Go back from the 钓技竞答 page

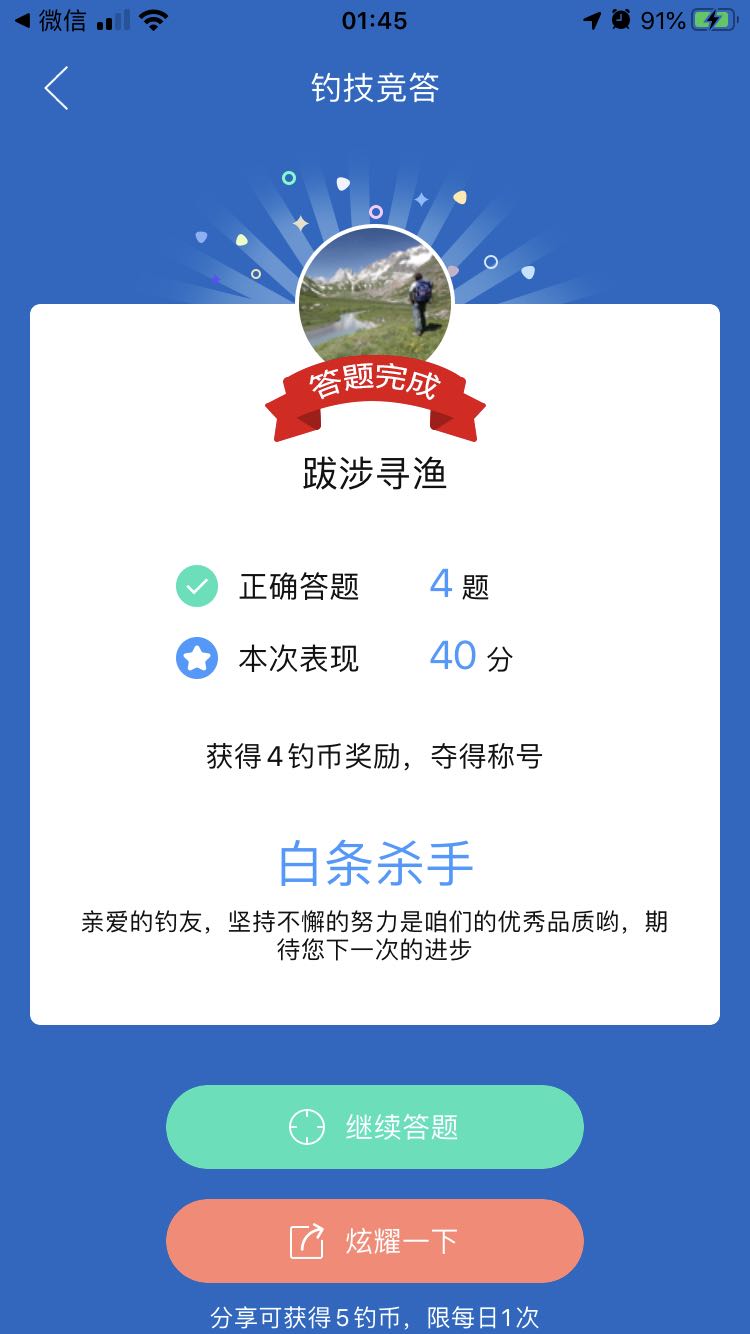pyautogui.click(x=57, y=88)
